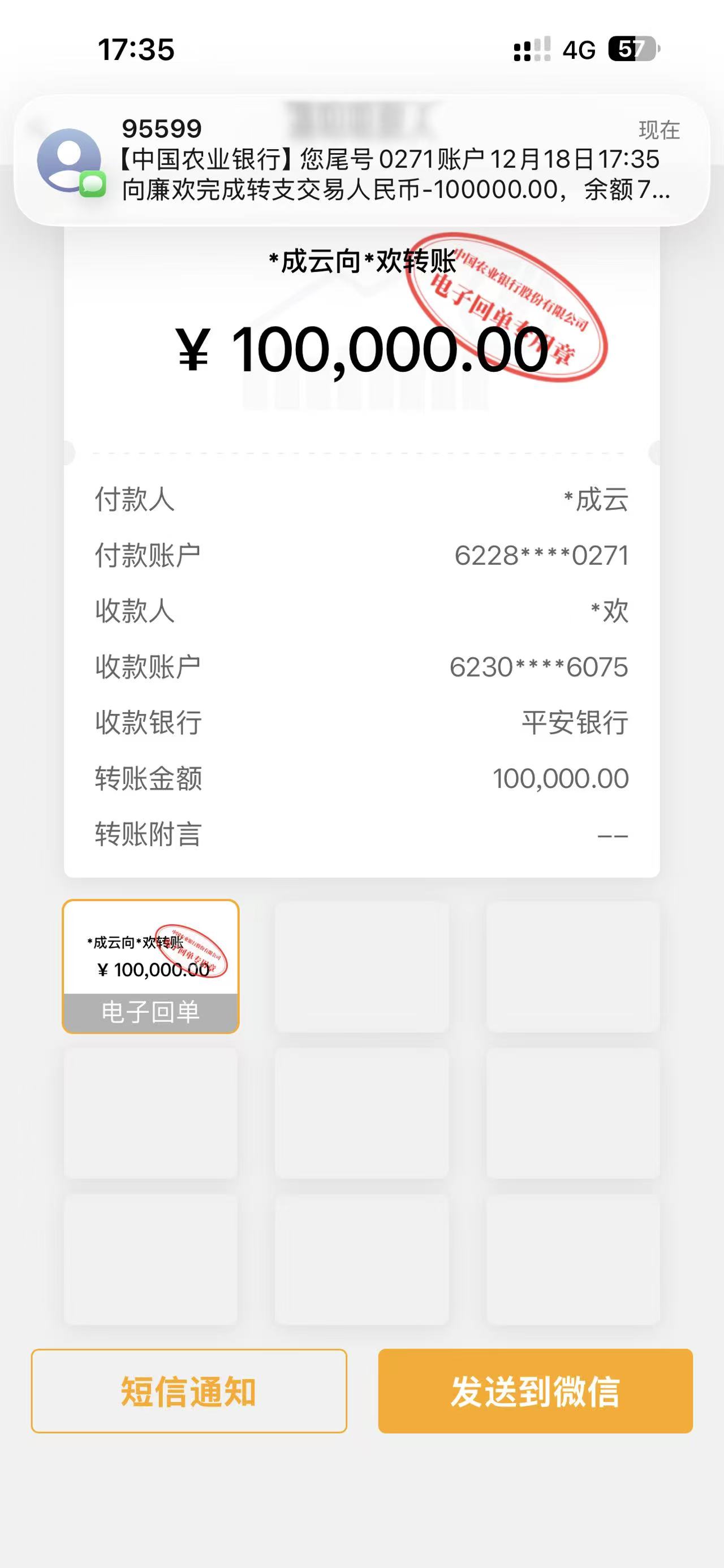Open the 95599 SMS notification banner

(361, 161)
